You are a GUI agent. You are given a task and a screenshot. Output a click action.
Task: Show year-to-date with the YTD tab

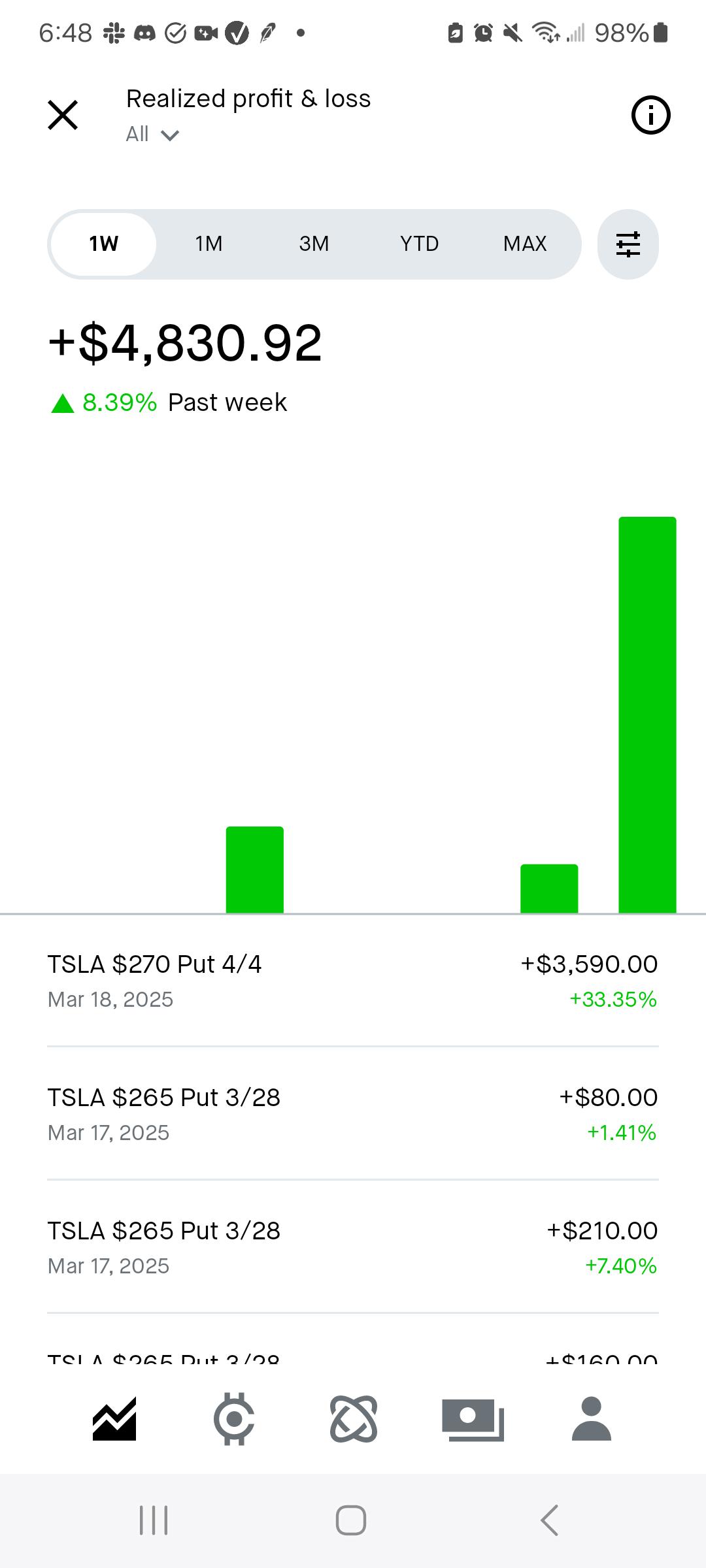[419, 244]
